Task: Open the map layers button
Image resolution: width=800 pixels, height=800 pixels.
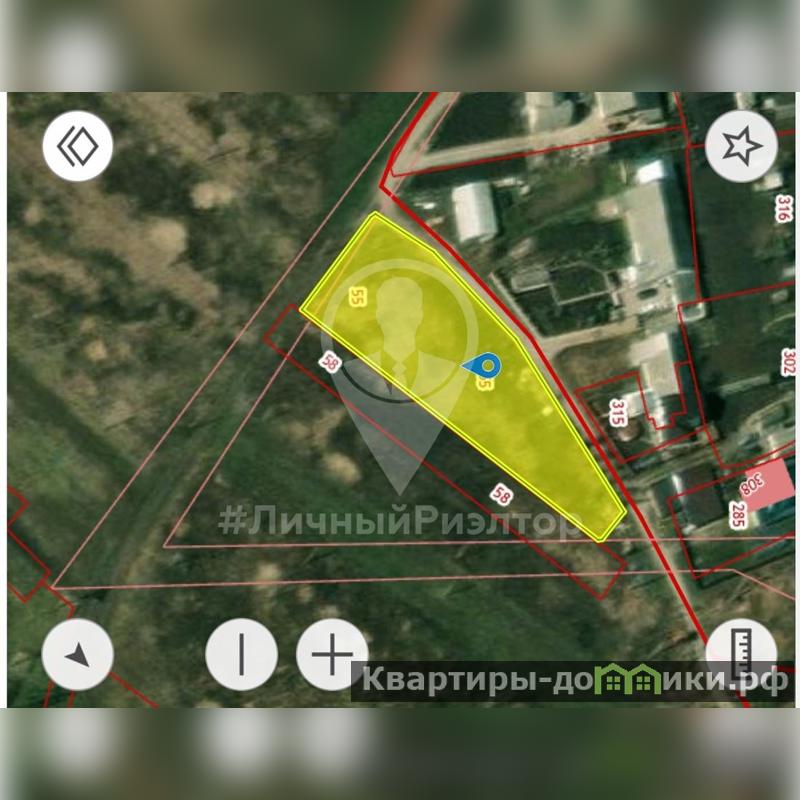Action: 77,147
